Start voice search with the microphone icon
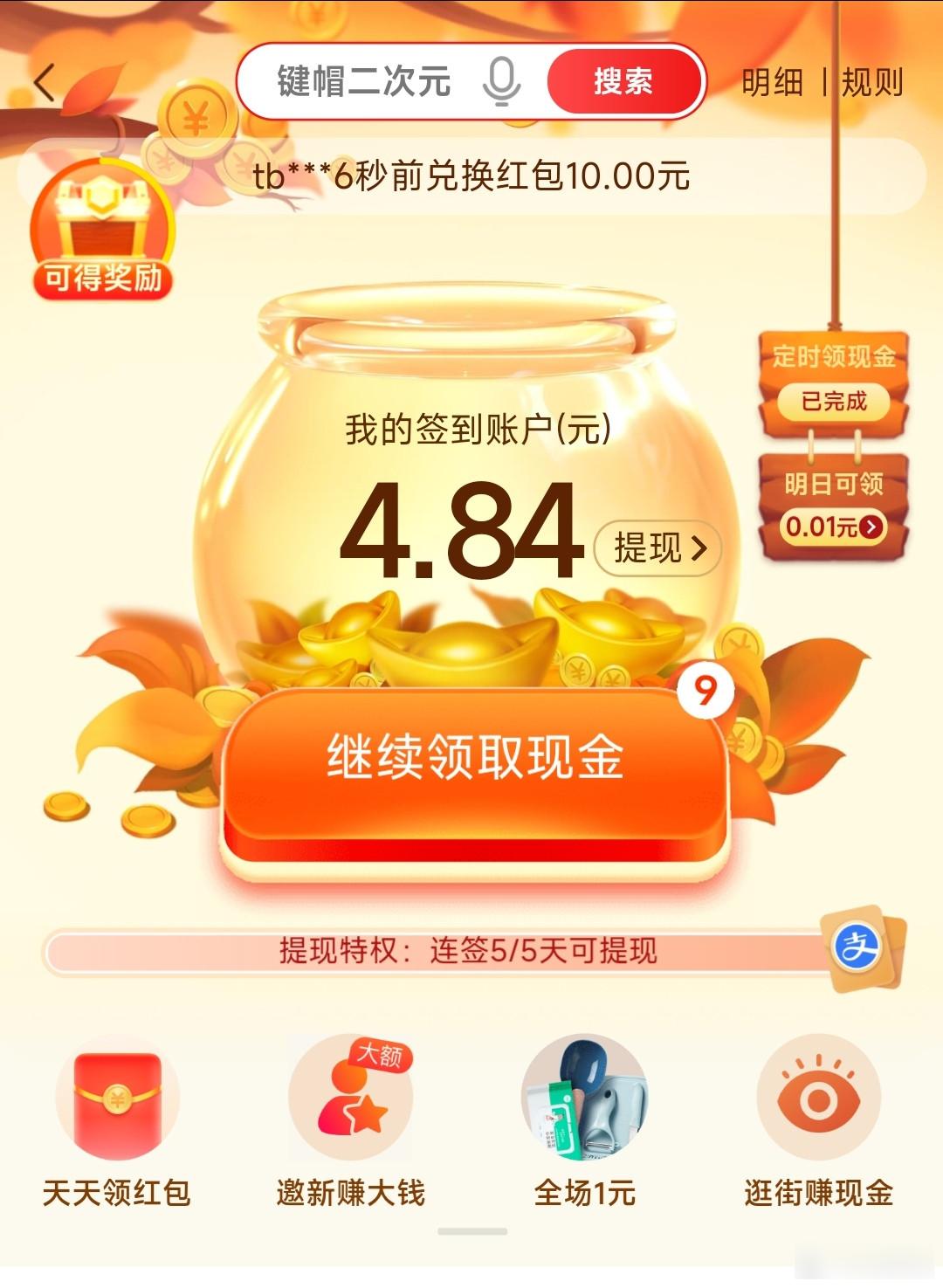This screenshot has height=1288, width=943. (x=501, y=82)
